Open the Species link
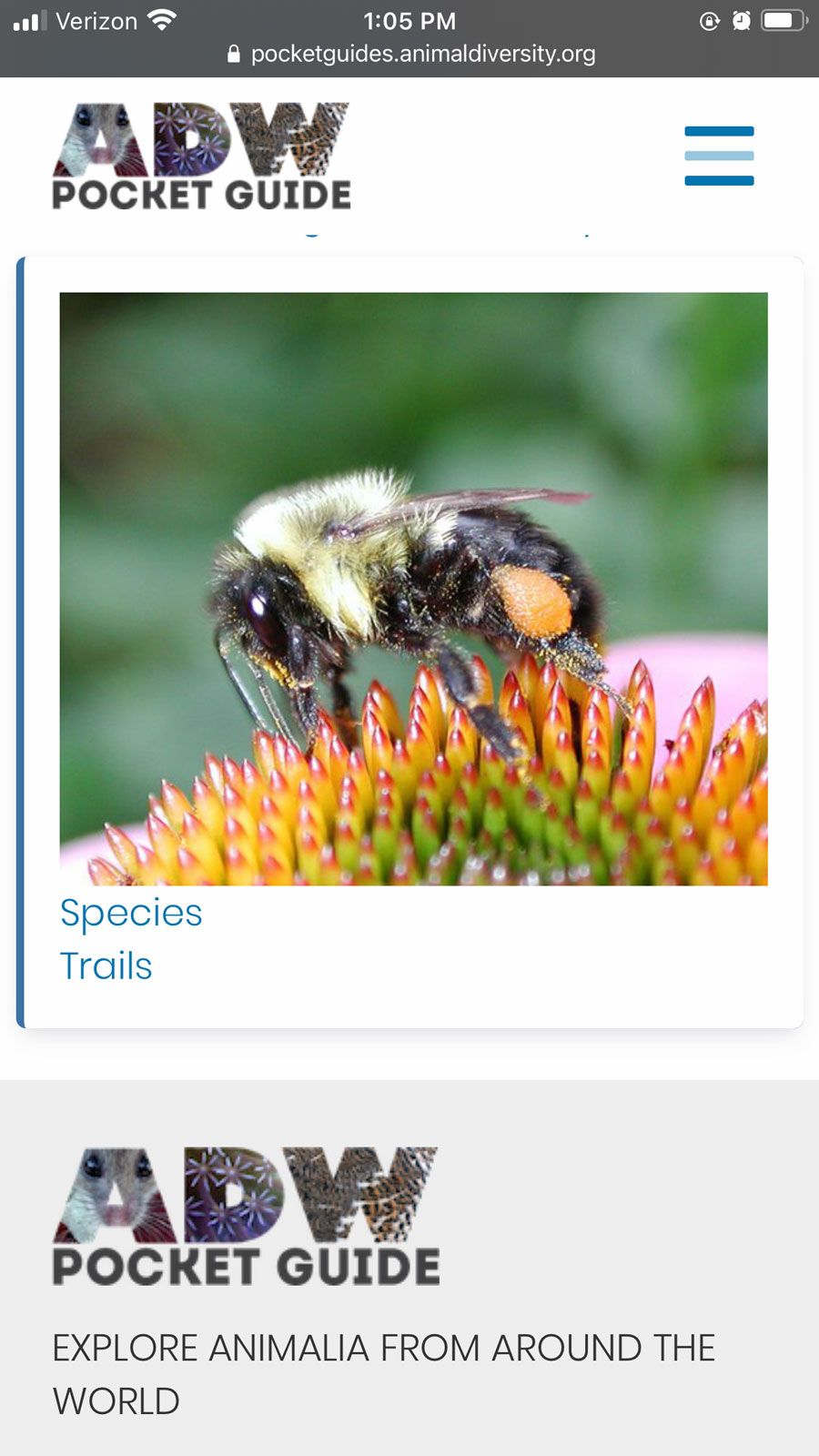The image size is (819, 1456). [131, 913]
